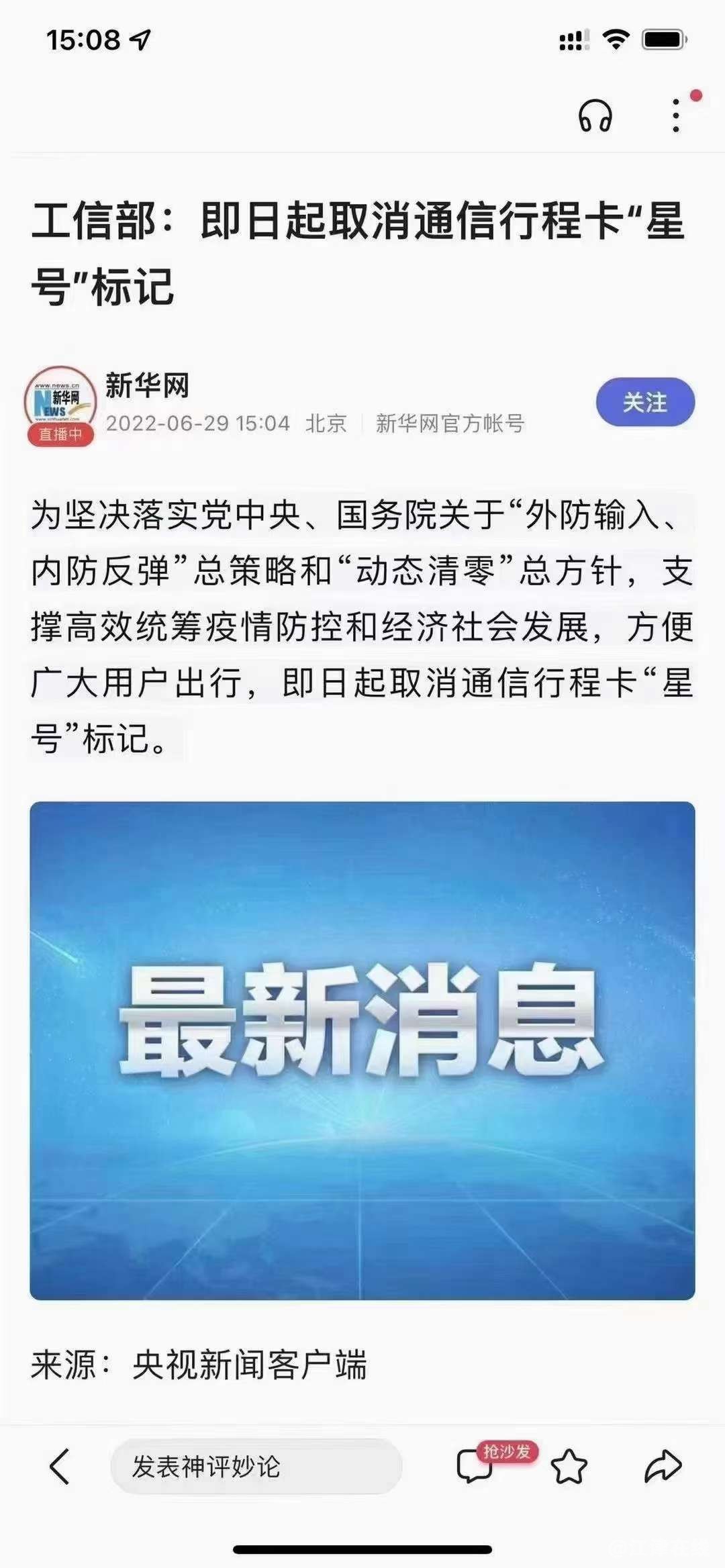
Task: Share this article
Action: coord(663,1466)
